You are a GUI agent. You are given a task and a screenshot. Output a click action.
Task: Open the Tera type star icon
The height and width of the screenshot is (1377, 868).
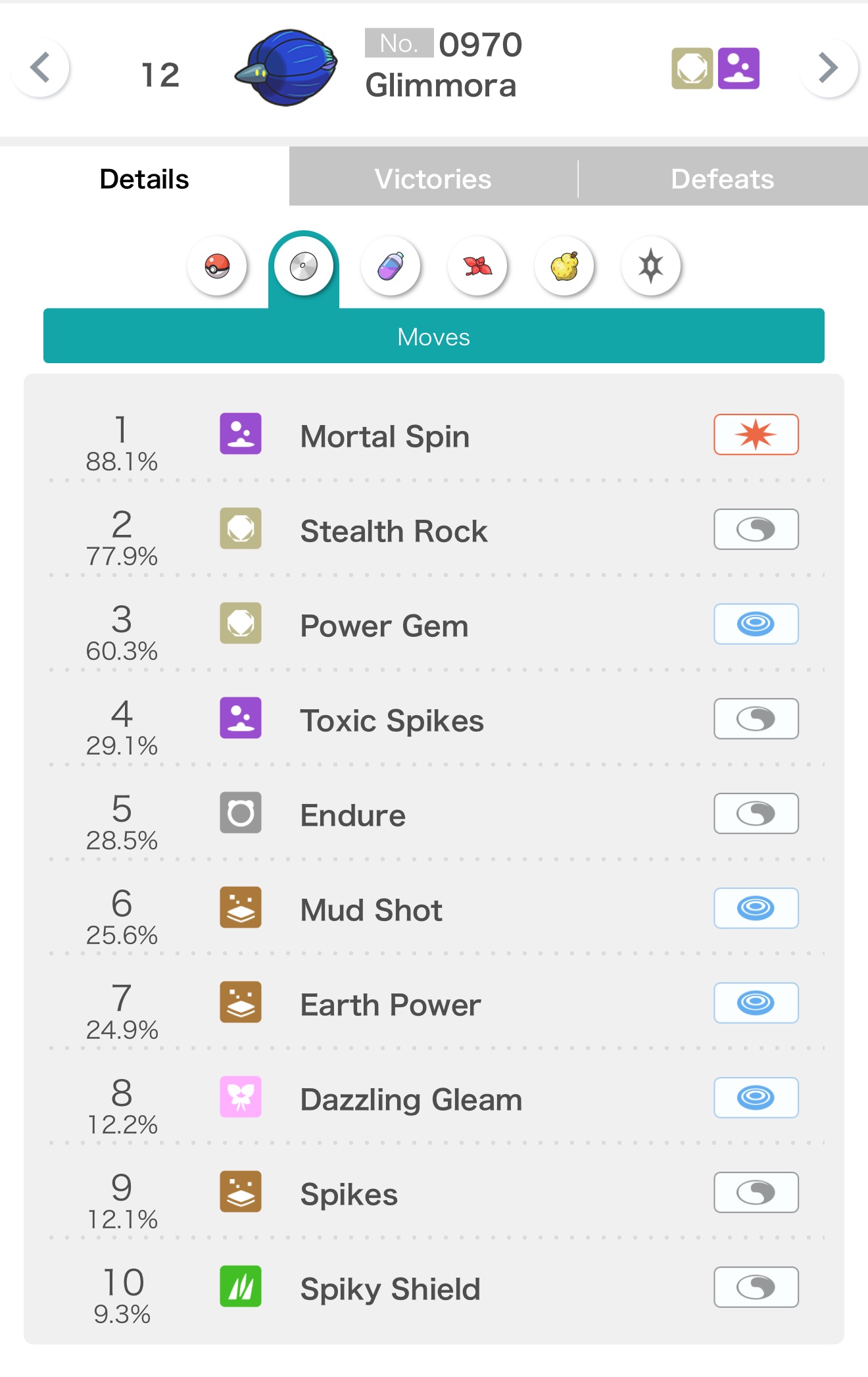point(651,266)
